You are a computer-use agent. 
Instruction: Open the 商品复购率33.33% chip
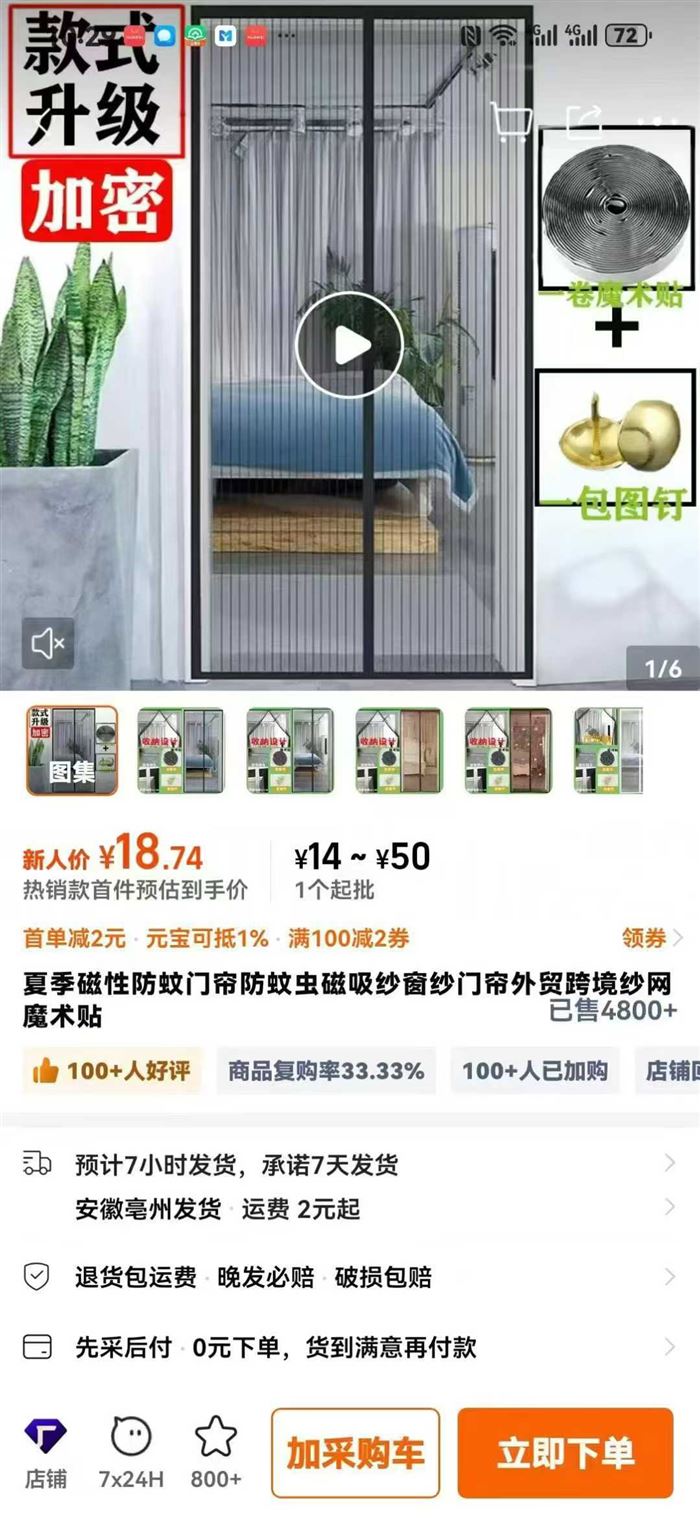(x=326, y=1071)
